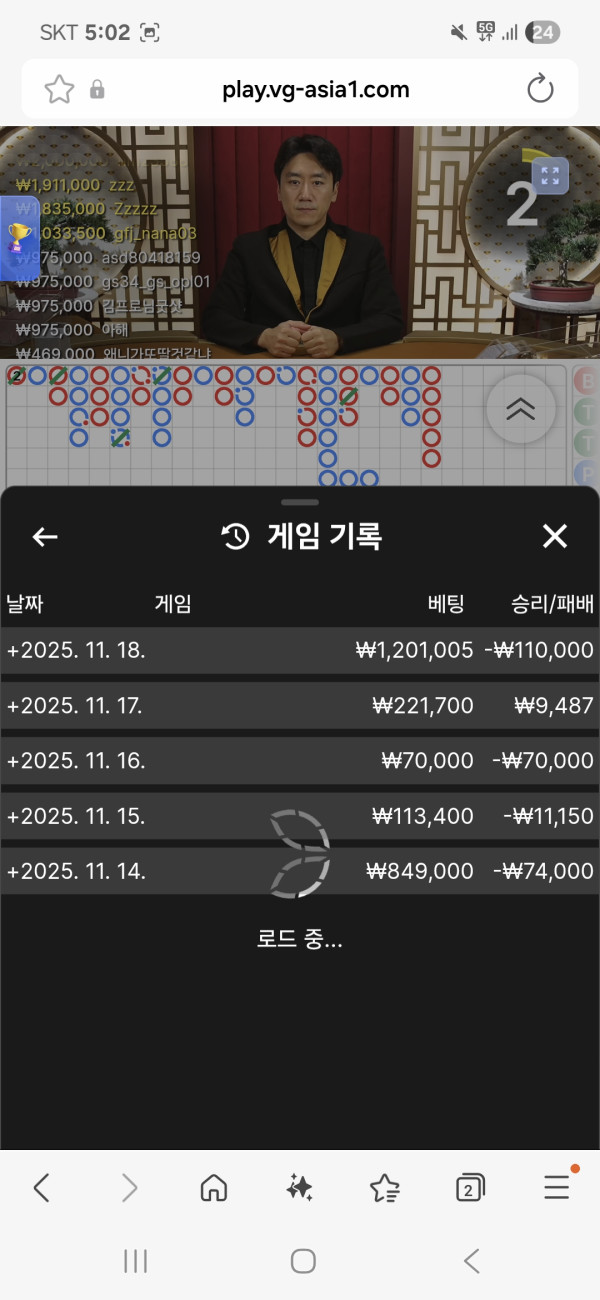600x1300 pixels.
Task: Open recent apps from the navigation bar
Action: [x=135, y=1261]
